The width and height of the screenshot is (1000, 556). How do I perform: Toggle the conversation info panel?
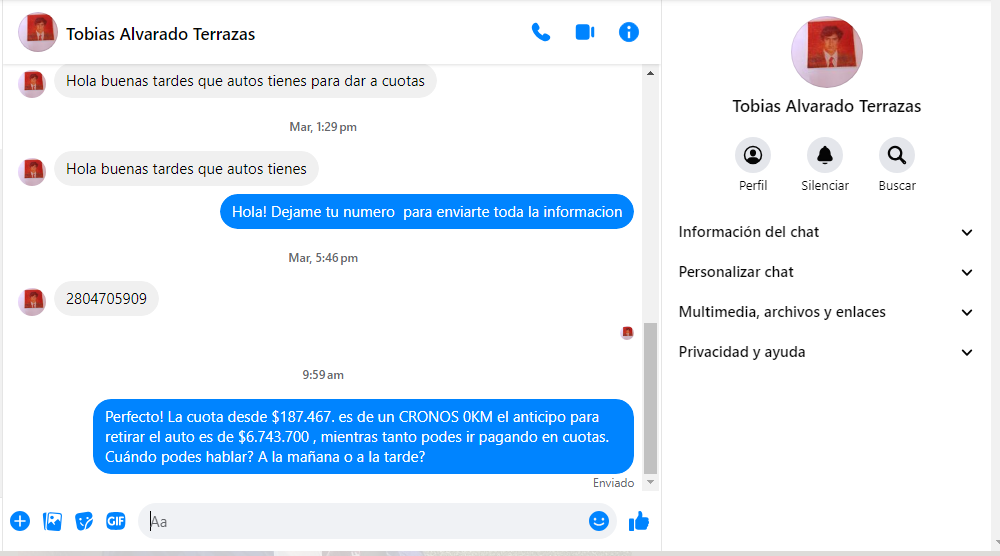click(x=629, y=32)
